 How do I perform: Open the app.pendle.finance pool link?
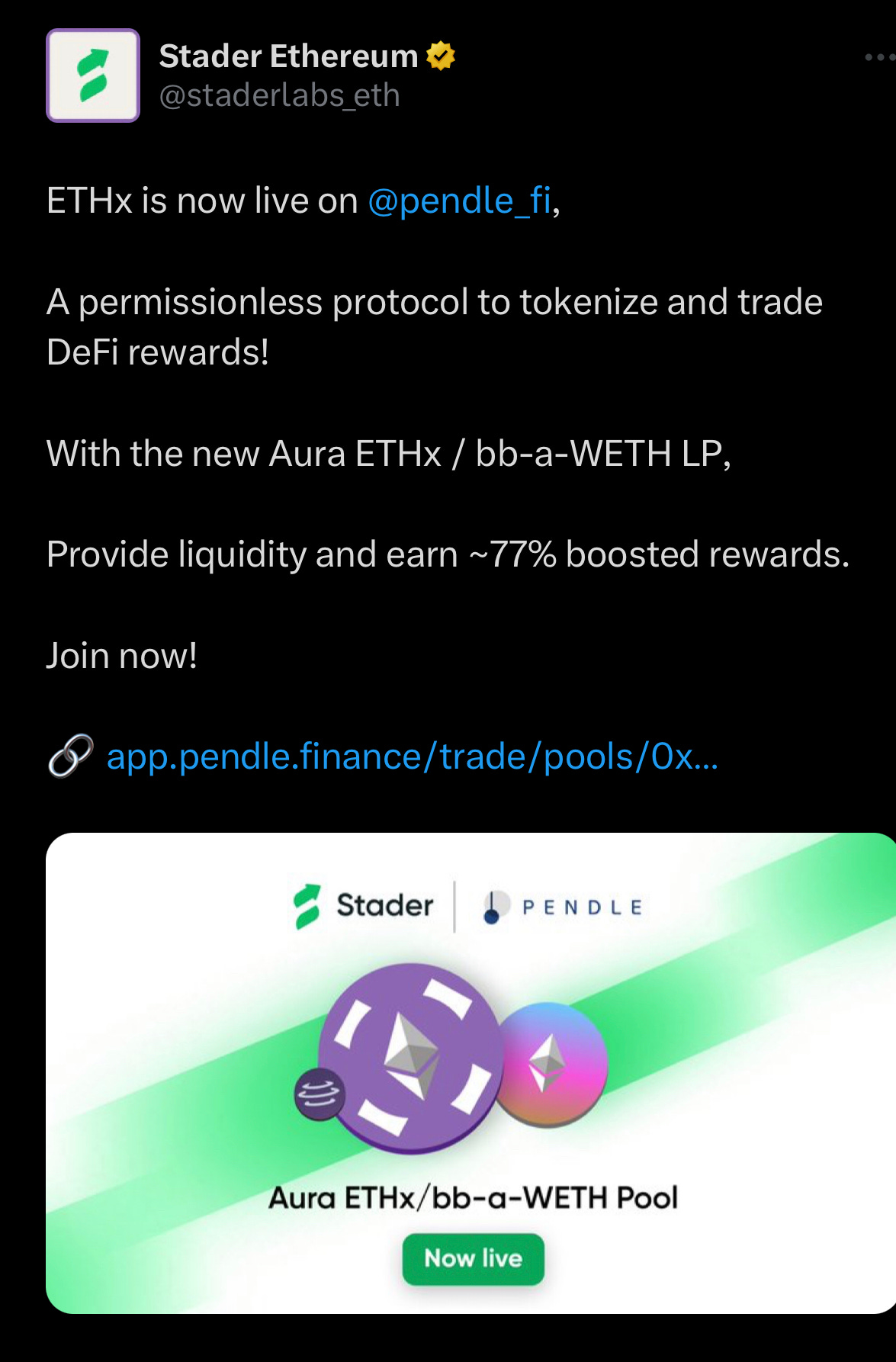point(413,756)
